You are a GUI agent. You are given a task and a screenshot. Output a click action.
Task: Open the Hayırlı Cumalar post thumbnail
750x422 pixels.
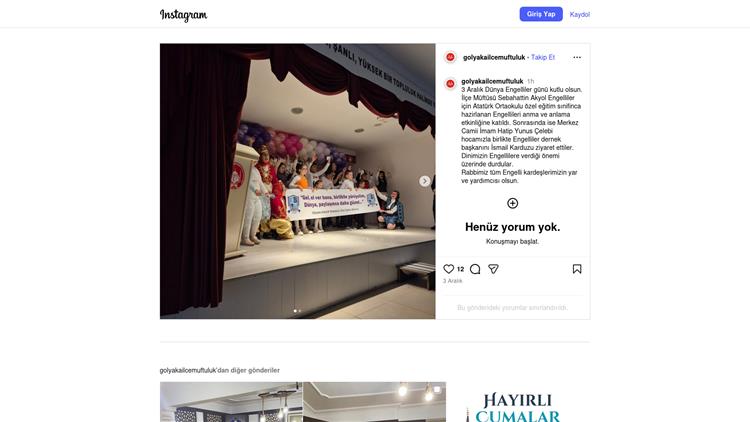click(520, 402)
